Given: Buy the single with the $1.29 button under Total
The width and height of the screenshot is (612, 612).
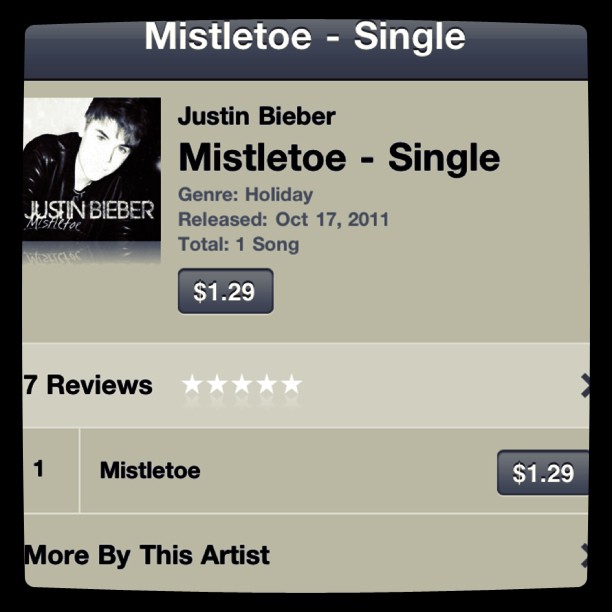Looking at the screenshot, I should pyautogui.click(x=225, y=291).
